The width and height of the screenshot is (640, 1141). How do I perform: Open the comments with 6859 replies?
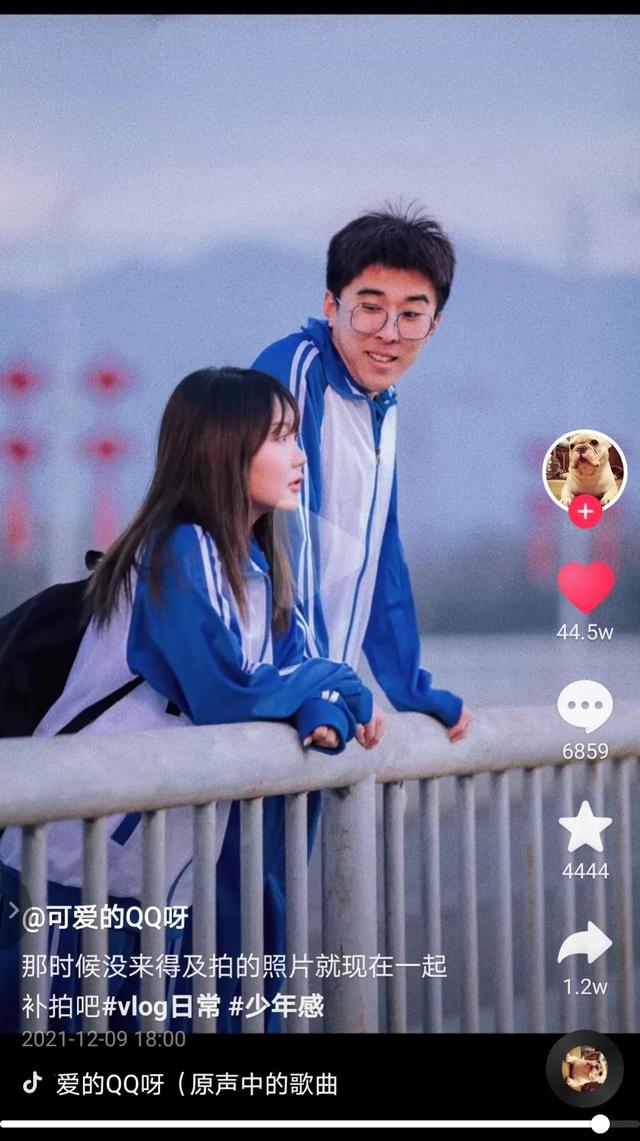pos(585,706)
